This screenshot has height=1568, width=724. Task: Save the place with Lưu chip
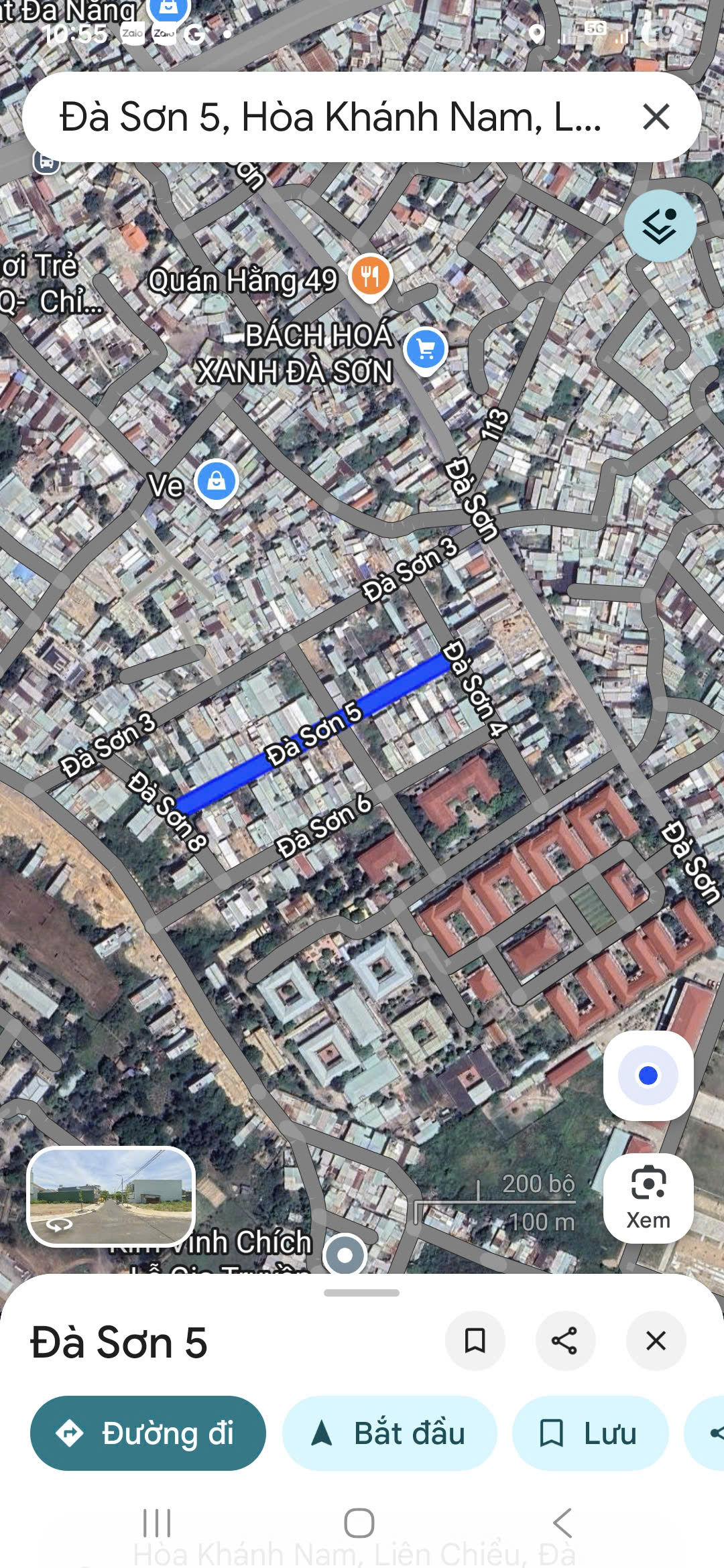590,1433
